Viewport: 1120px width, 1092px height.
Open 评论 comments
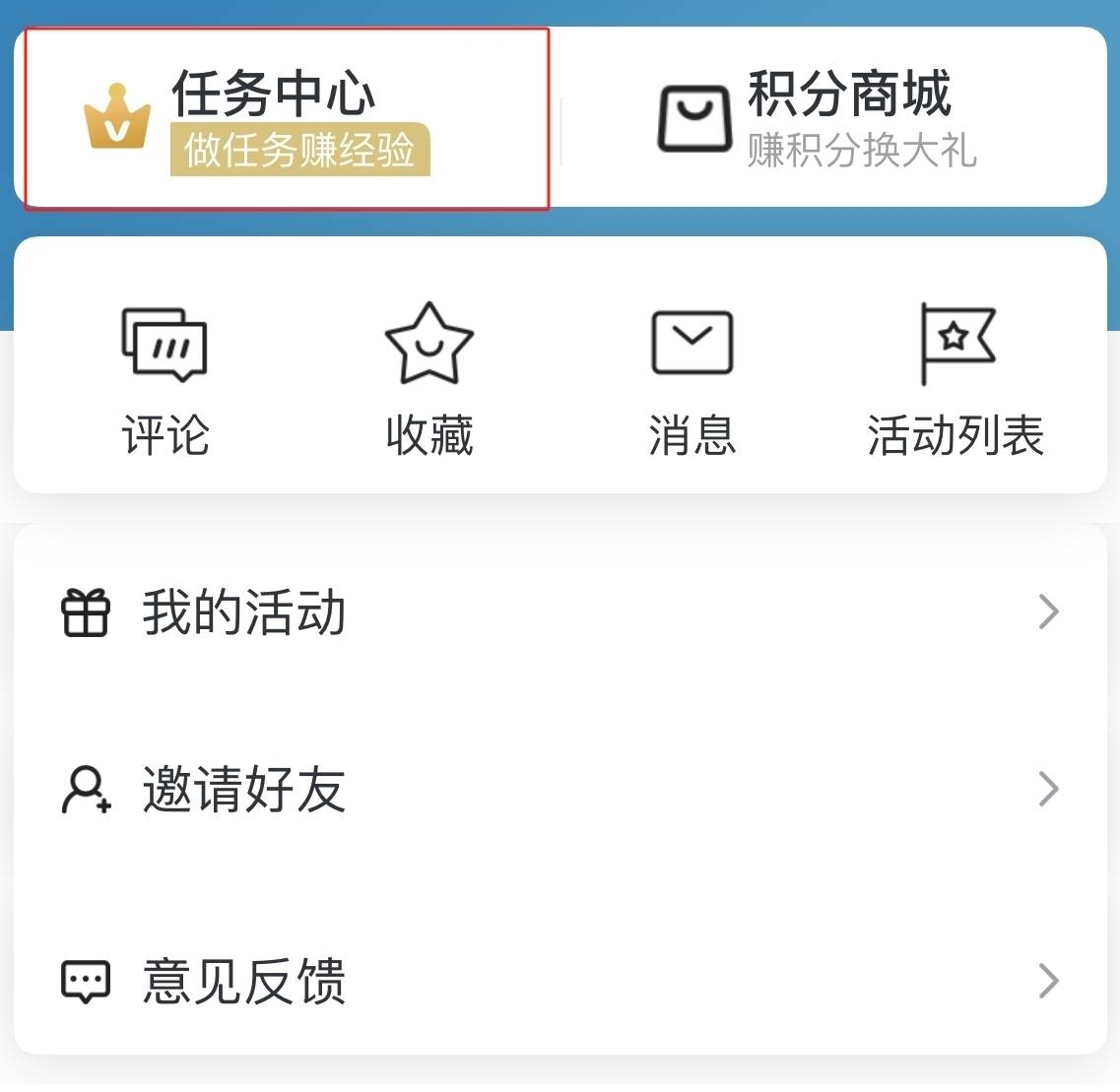pyautogui.click(x=165, y=379)
